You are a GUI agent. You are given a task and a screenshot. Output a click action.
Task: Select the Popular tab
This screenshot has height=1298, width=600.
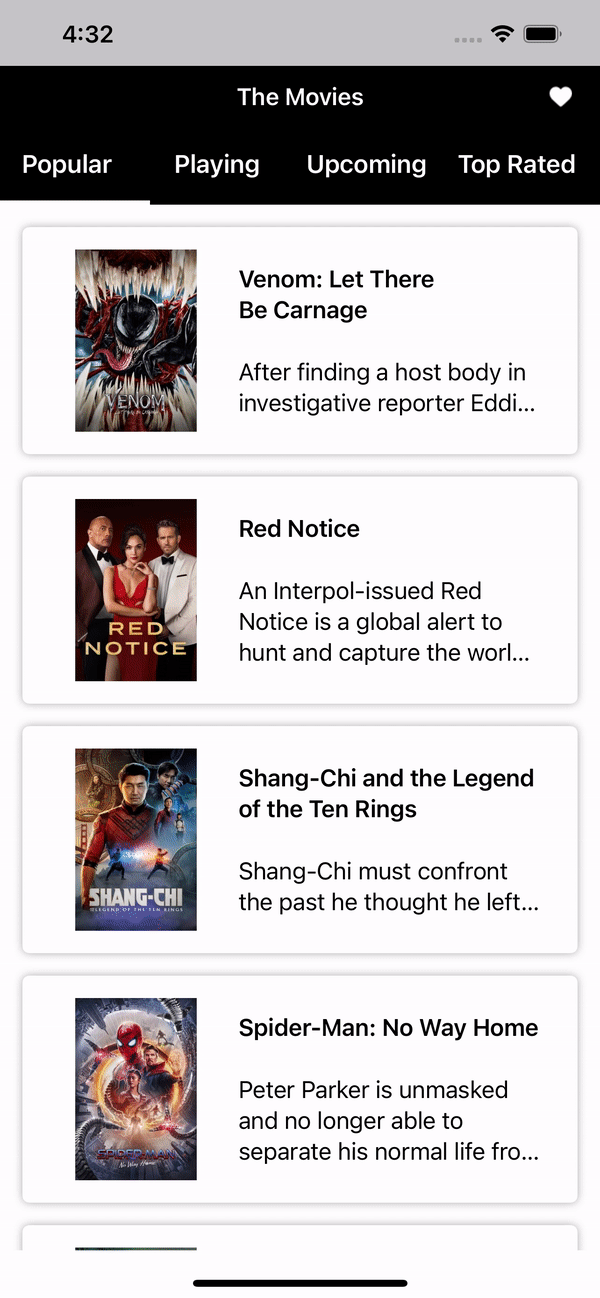[x=67, y=165]
